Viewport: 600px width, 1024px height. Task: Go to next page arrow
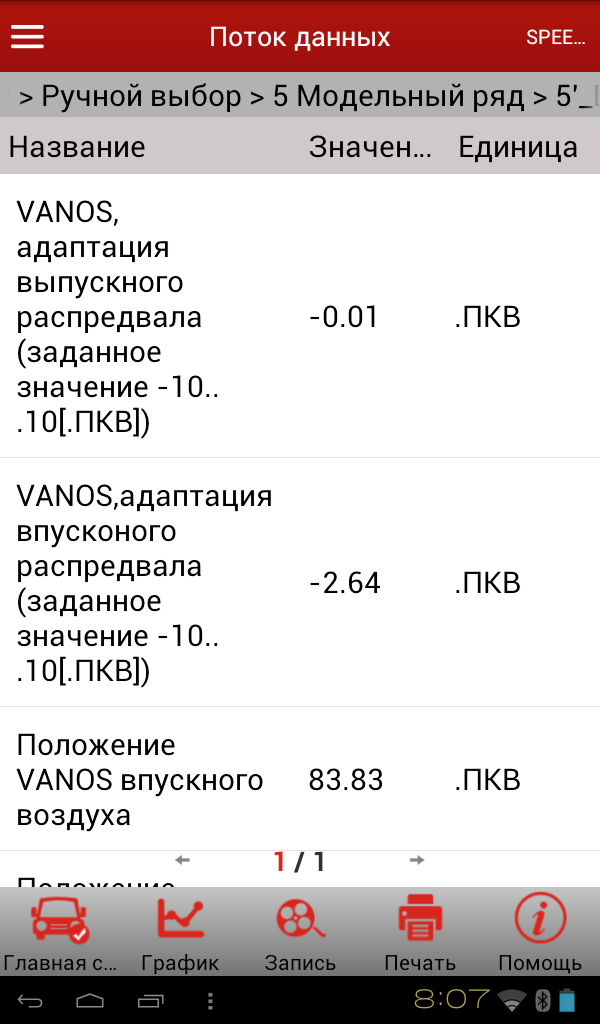(417, 860)
